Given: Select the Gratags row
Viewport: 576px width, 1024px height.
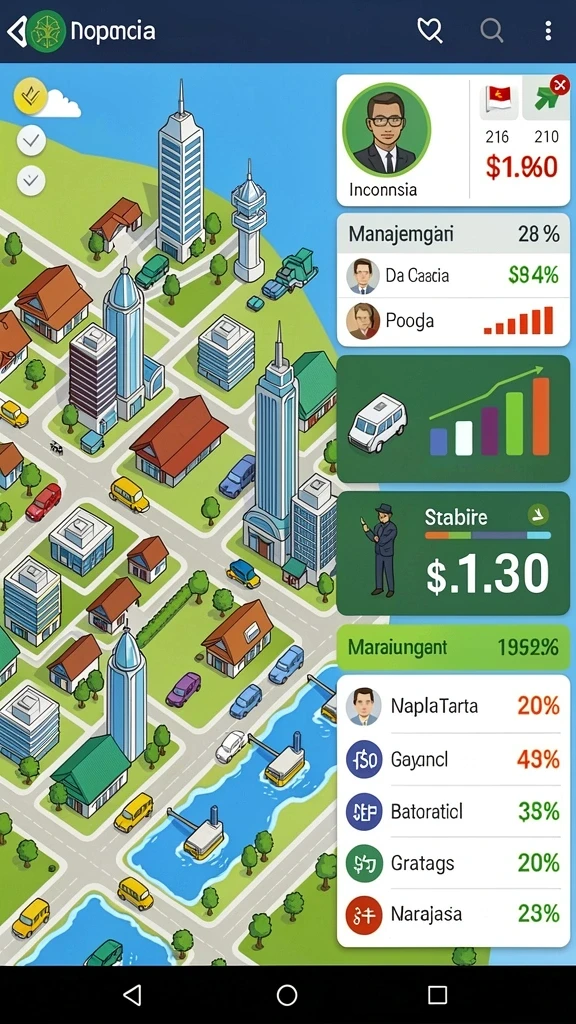Looking at the screenshot, I should click(453, 863).
